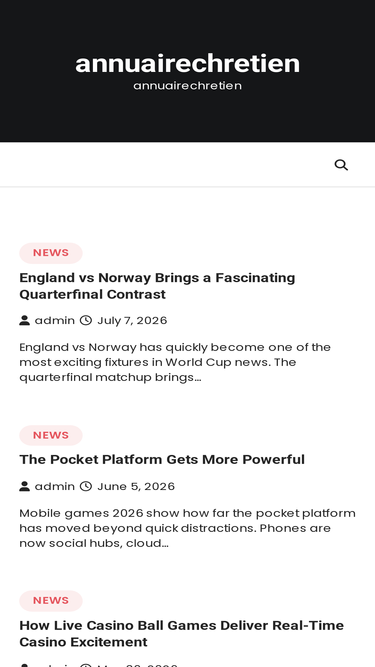
Task: Tap the July 7, 2026 date link
Action: pos(132,320)
